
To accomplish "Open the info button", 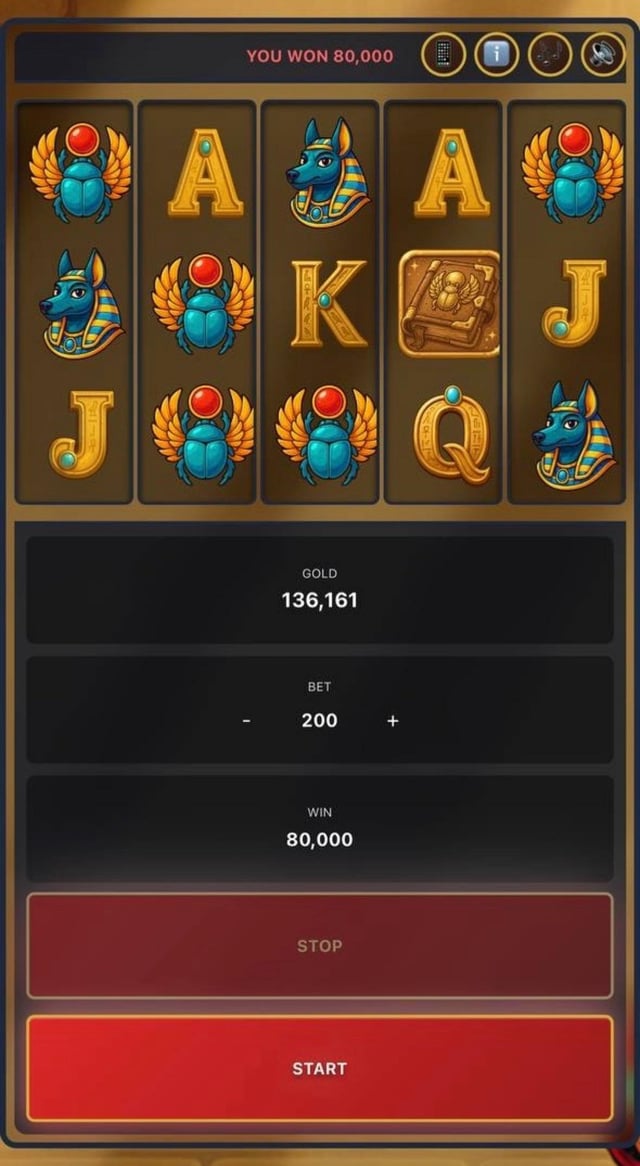I will (x=496, y=54).
